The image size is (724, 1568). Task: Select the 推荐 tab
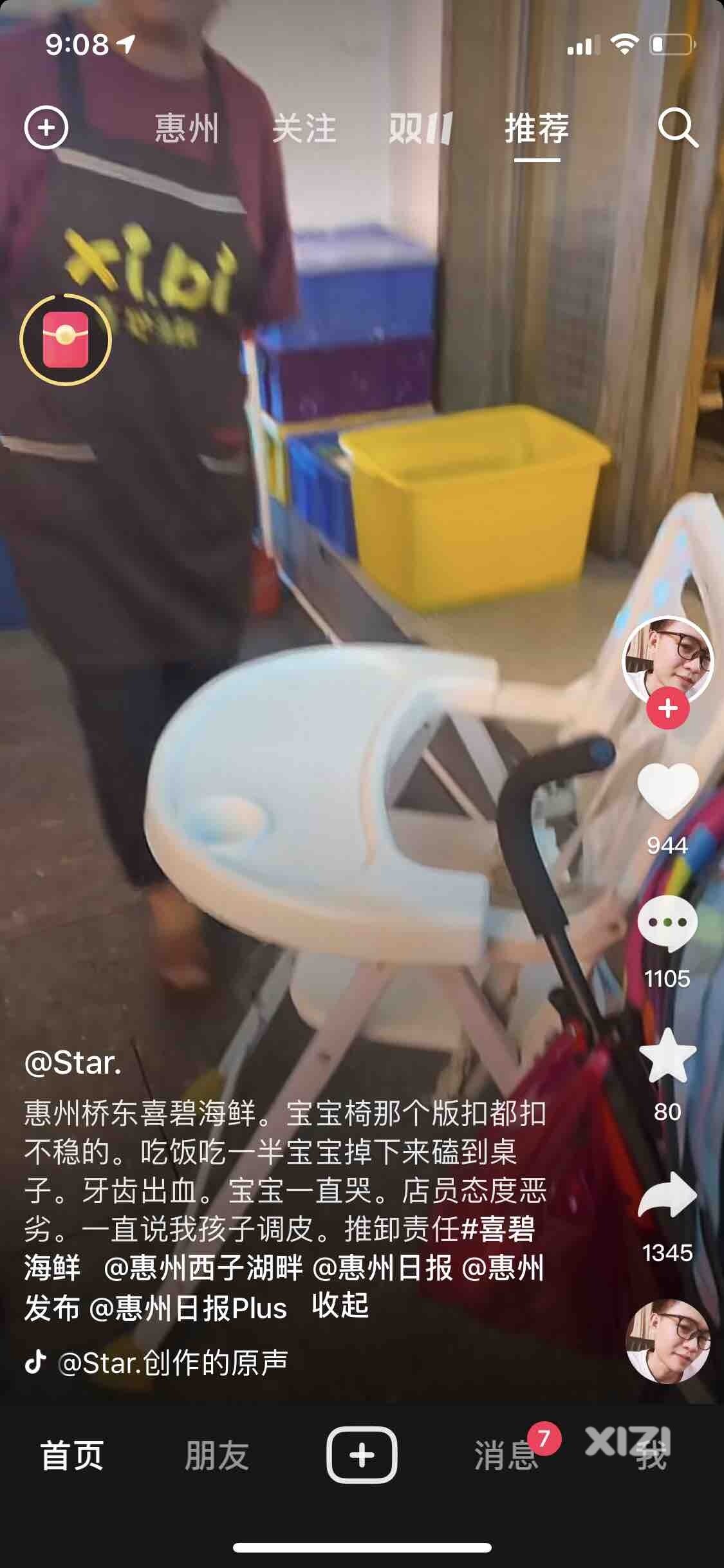tap(537, 127)
